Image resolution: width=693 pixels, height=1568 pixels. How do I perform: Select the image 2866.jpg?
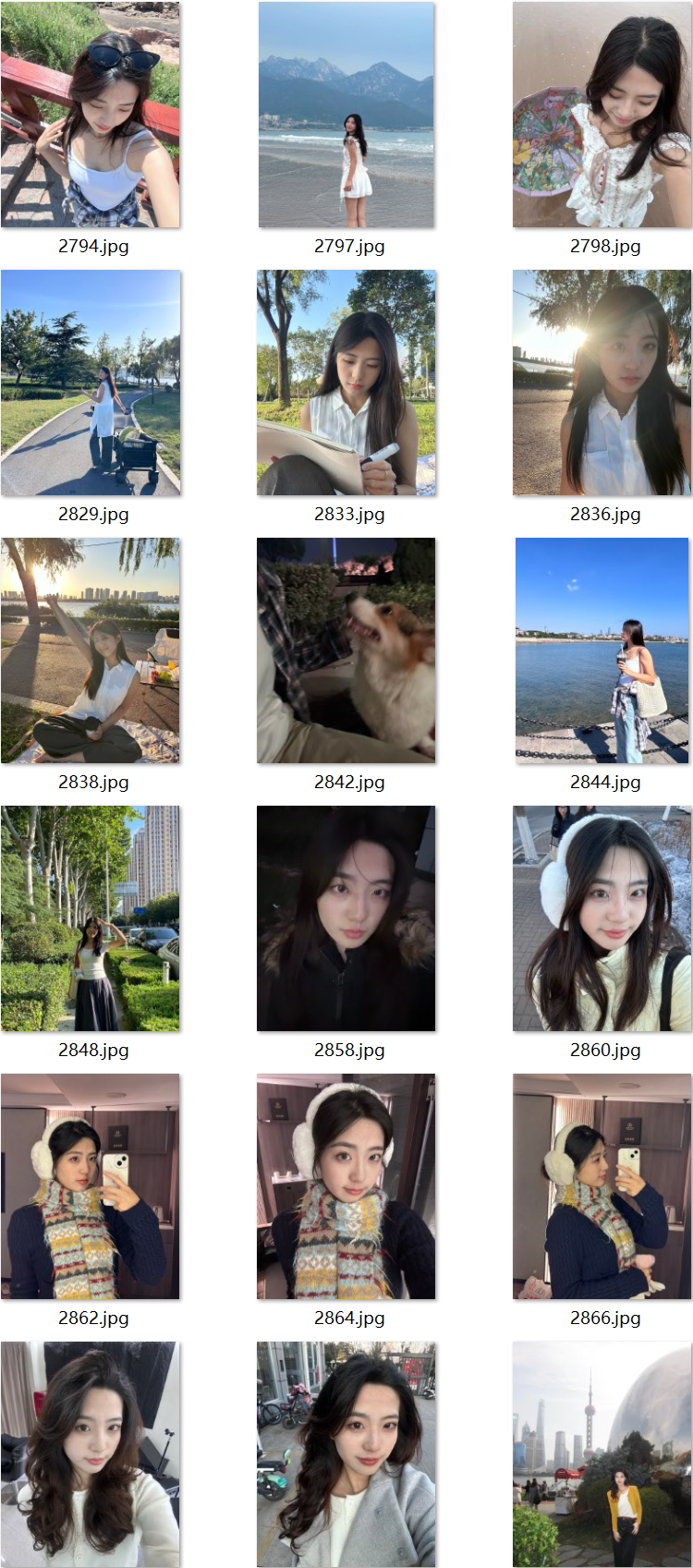(x=602, y=1186)
